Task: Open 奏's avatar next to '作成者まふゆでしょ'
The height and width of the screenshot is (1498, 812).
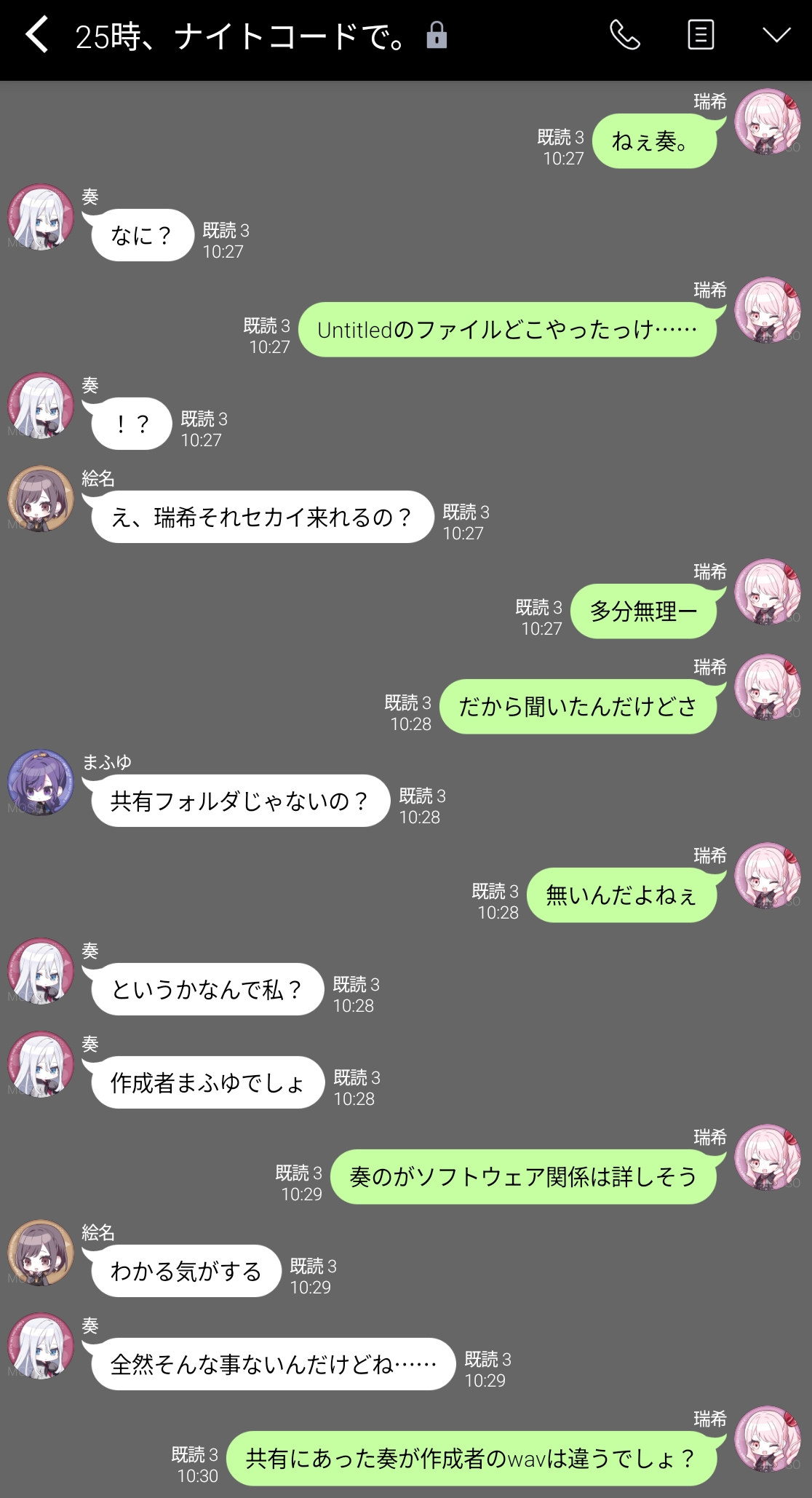Action: point(41,1064)
